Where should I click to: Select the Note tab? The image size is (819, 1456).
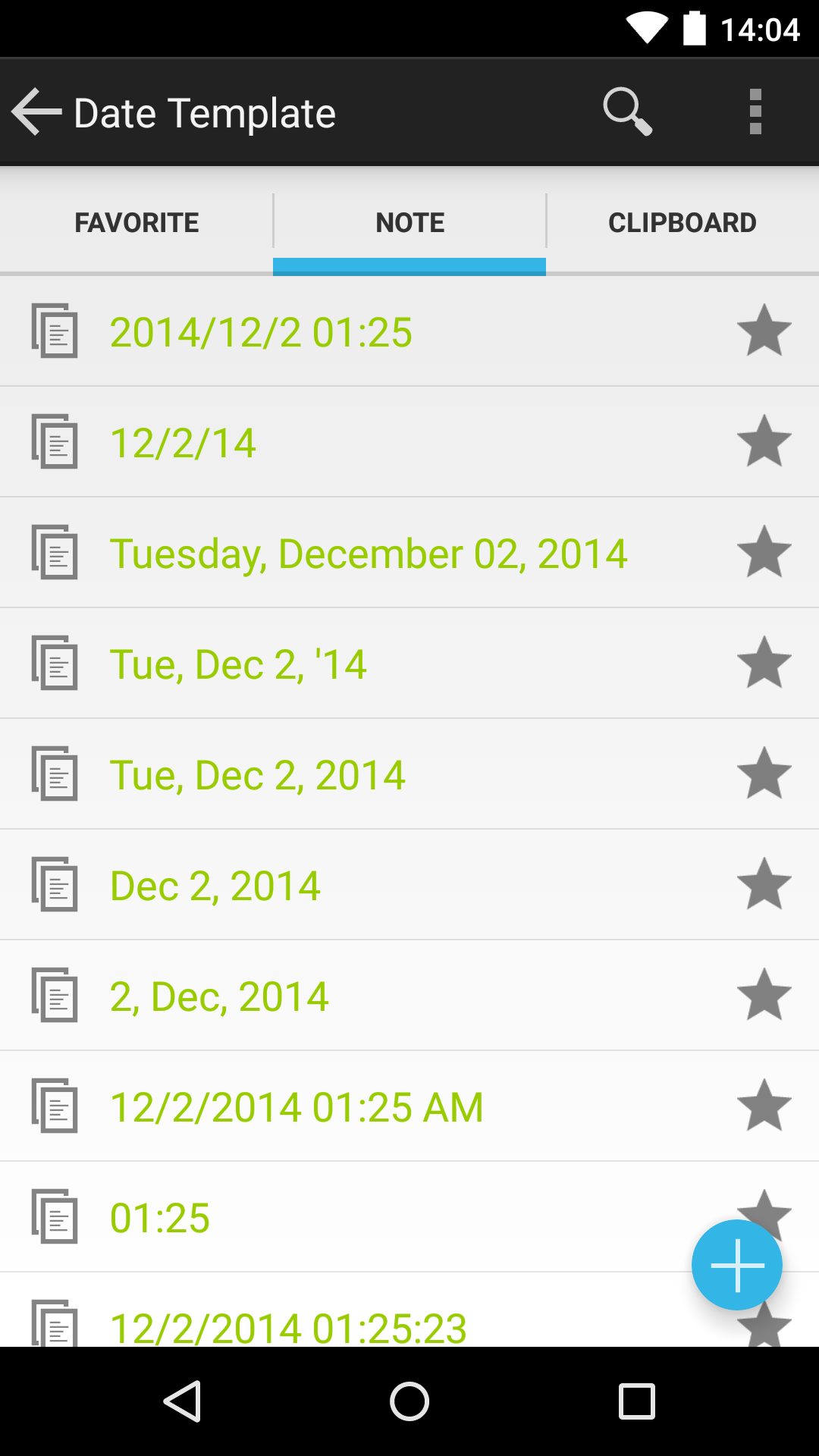click(x=409, y=223)
